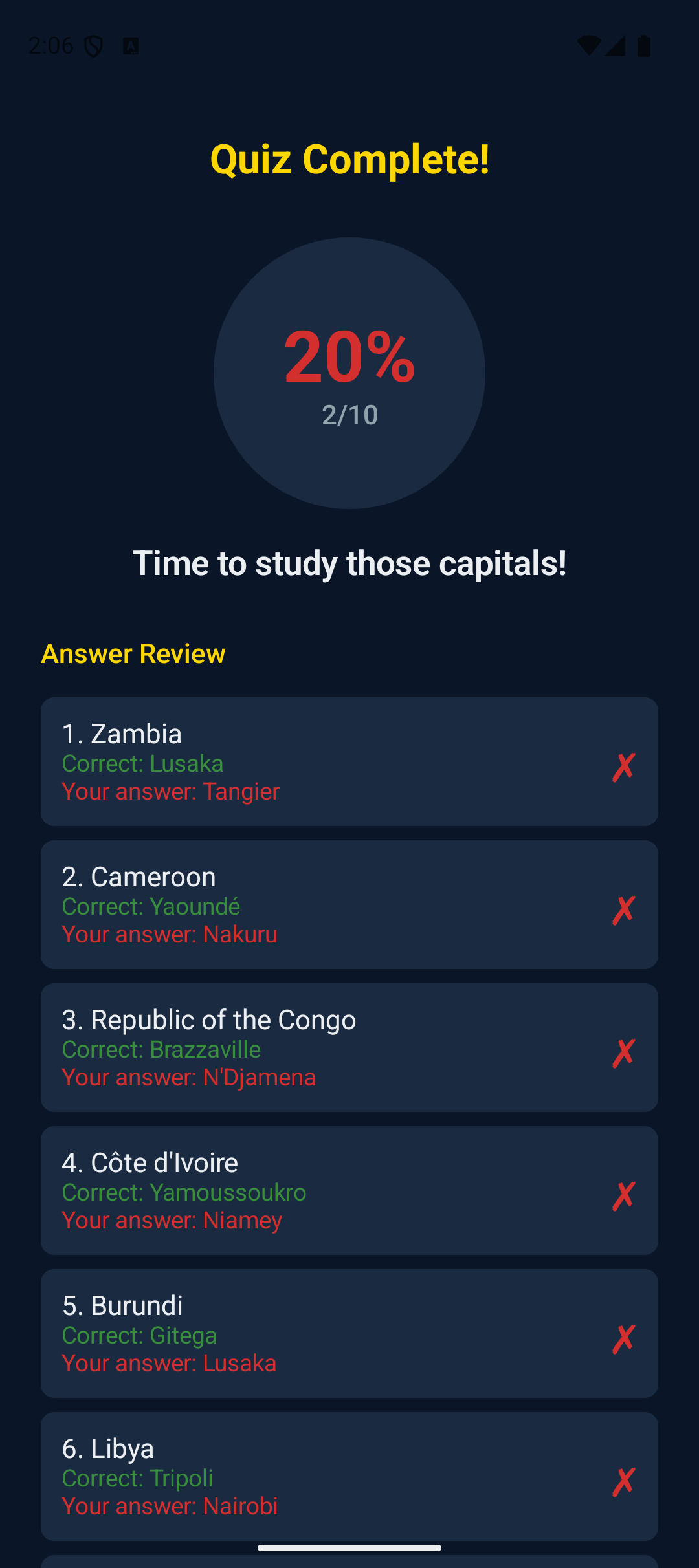Tap the battery icon in the status bar
The image size is (699, 1568).
pos(643,45)
